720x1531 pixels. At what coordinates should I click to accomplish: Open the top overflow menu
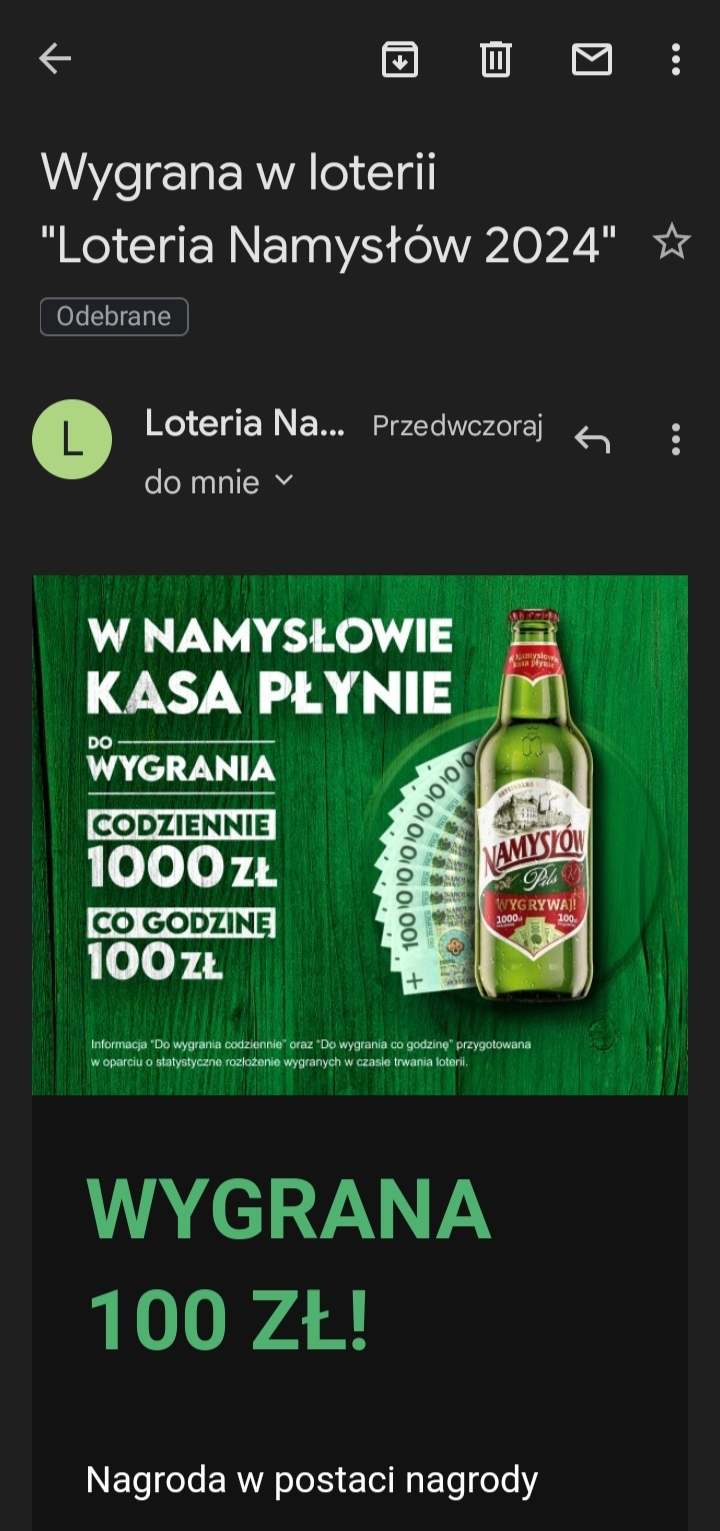(x=676, y=60)
